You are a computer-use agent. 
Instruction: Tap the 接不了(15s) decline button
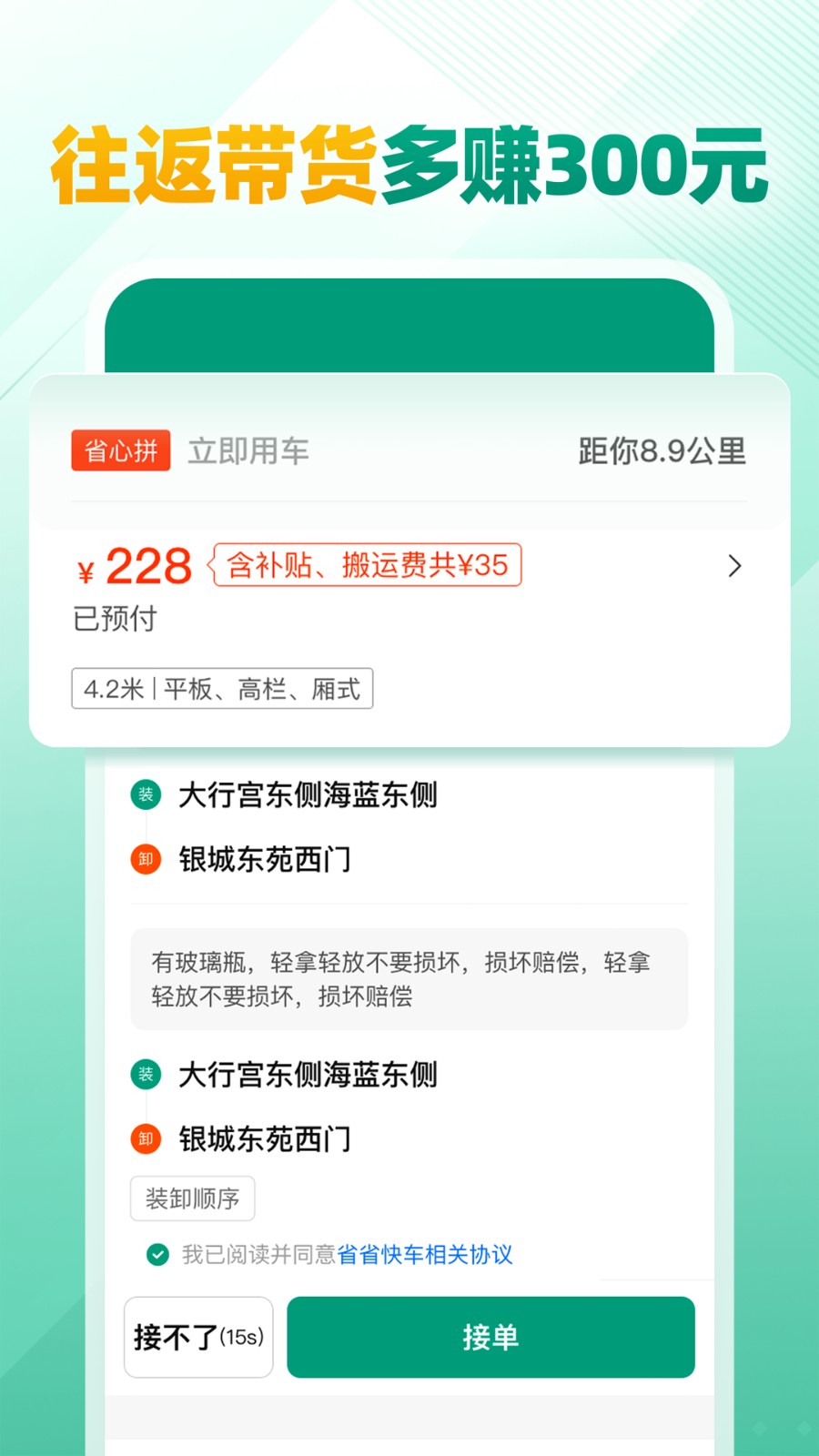(197, 1338)
